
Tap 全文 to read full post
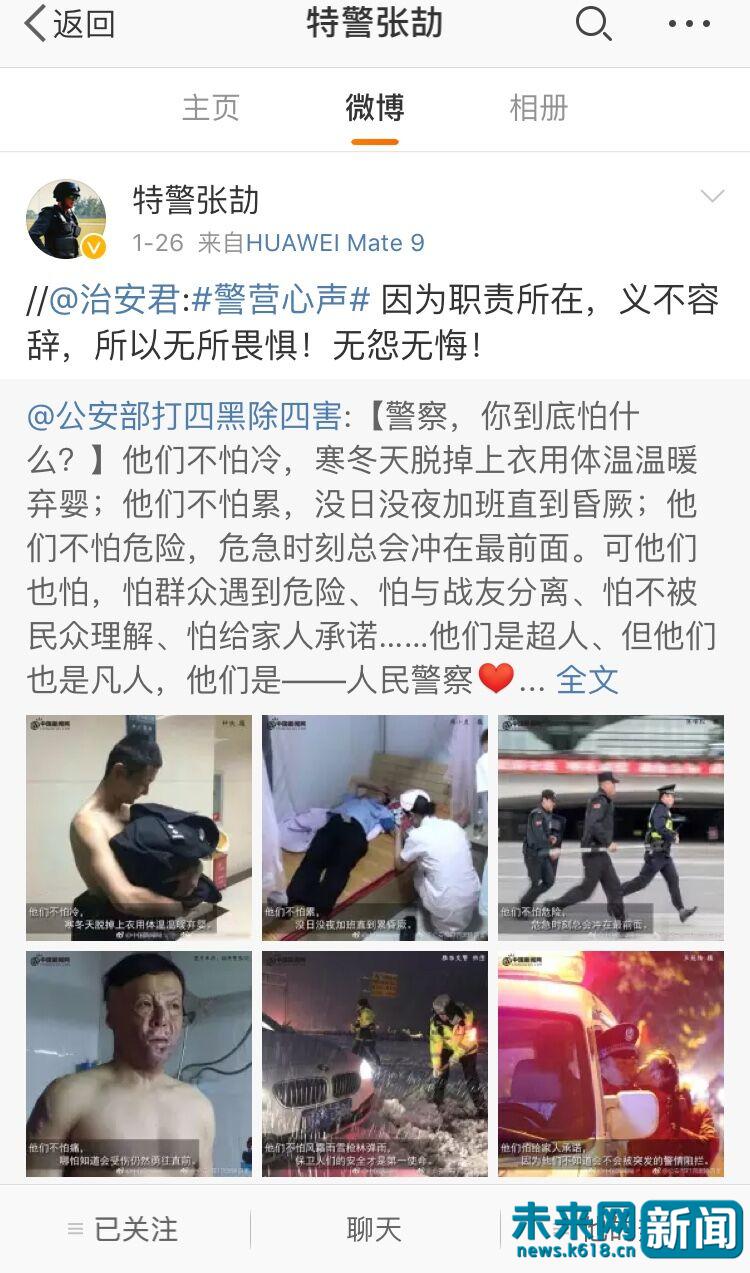coord(587,680)
